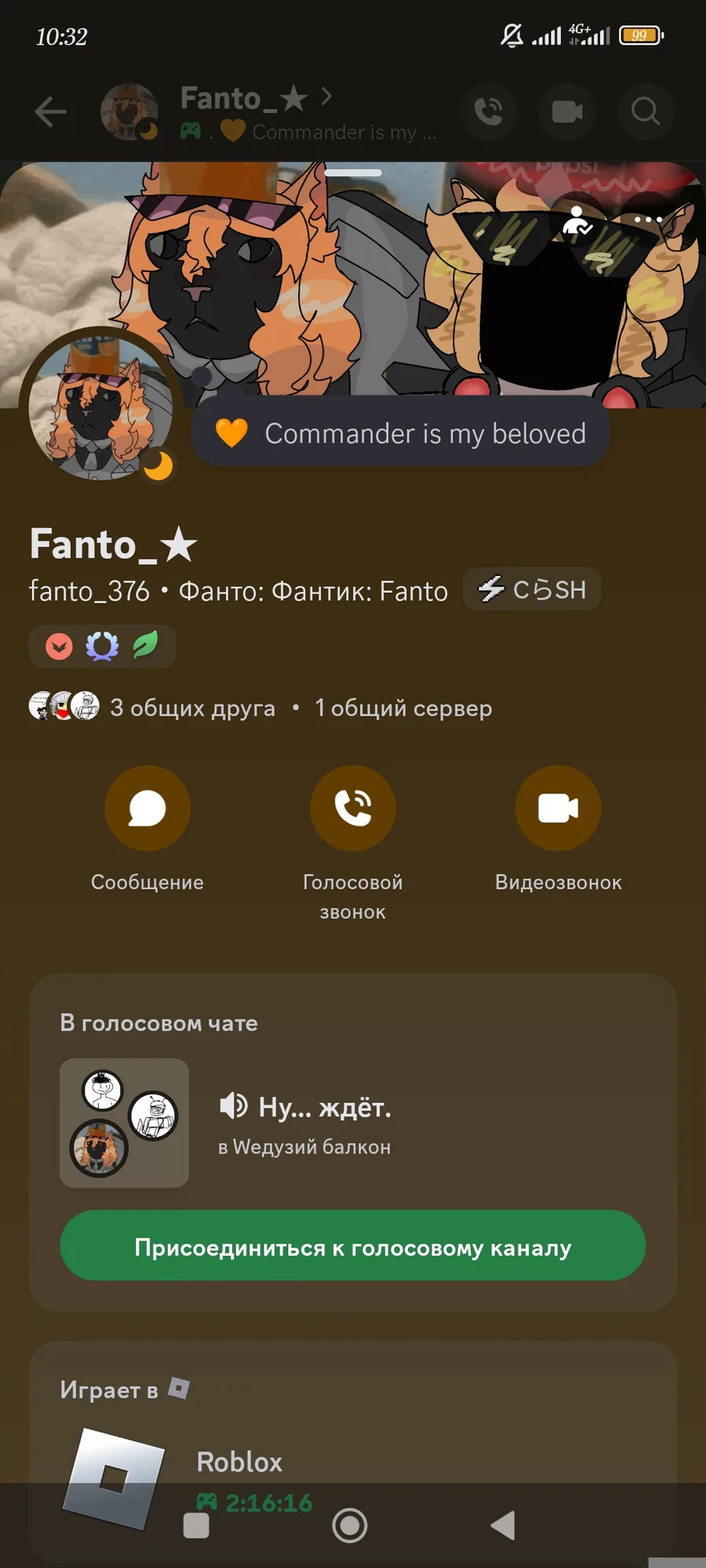Open the three-dot profile overflow menu

coord(648,220)
